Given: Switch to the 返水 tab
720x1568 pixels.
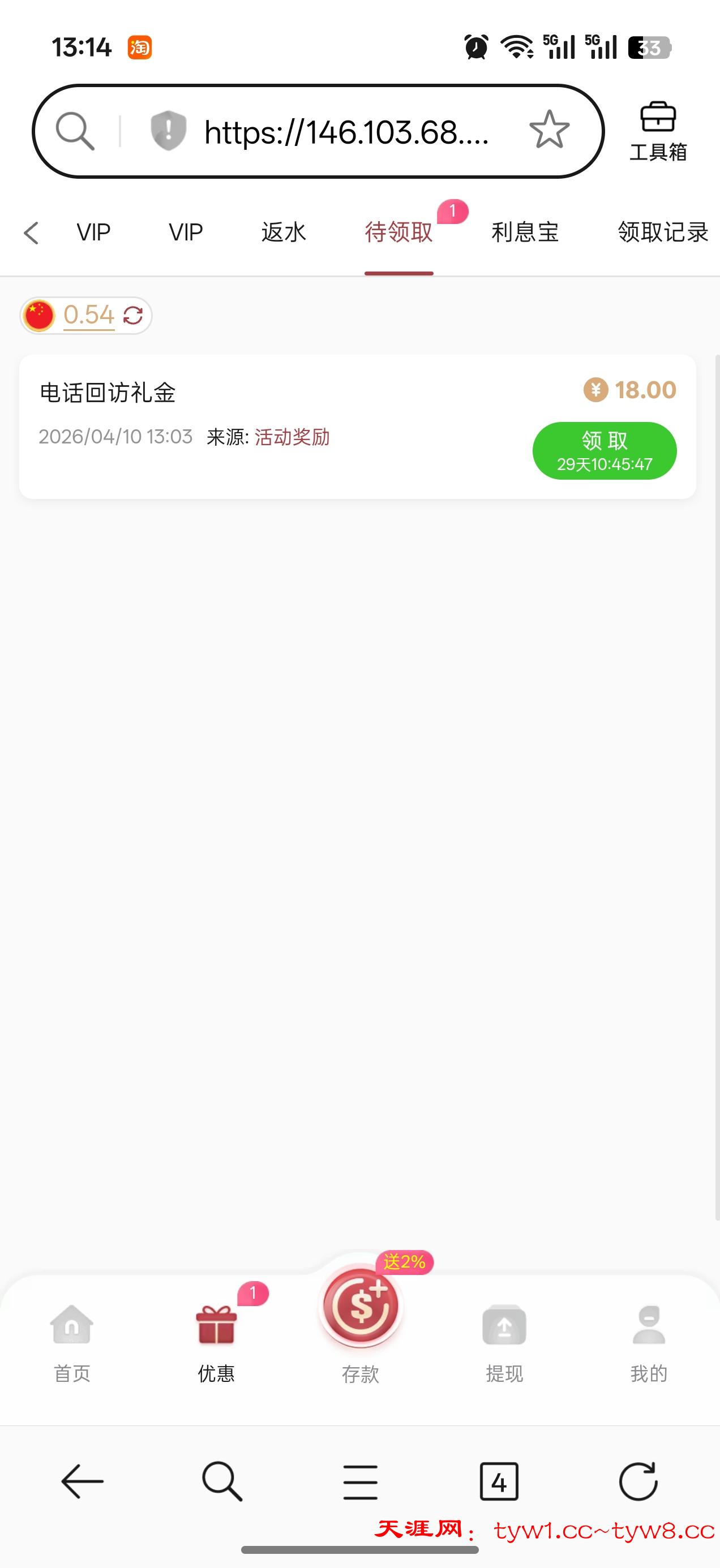Looking at the screenshot, I should click(283, 232).
